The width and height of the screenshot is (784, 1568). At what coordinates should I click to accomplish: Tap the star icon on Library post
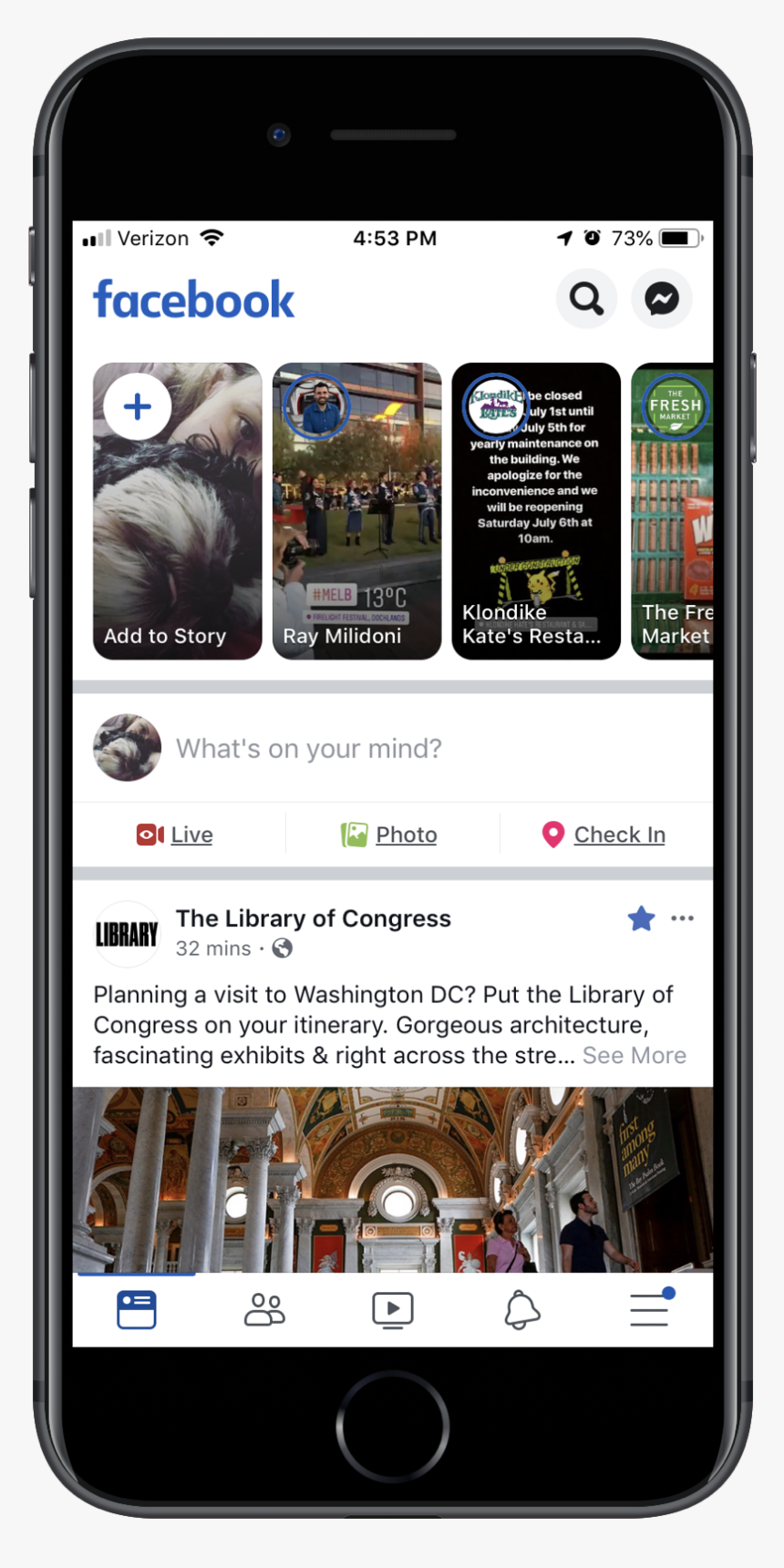pos(641,918)
